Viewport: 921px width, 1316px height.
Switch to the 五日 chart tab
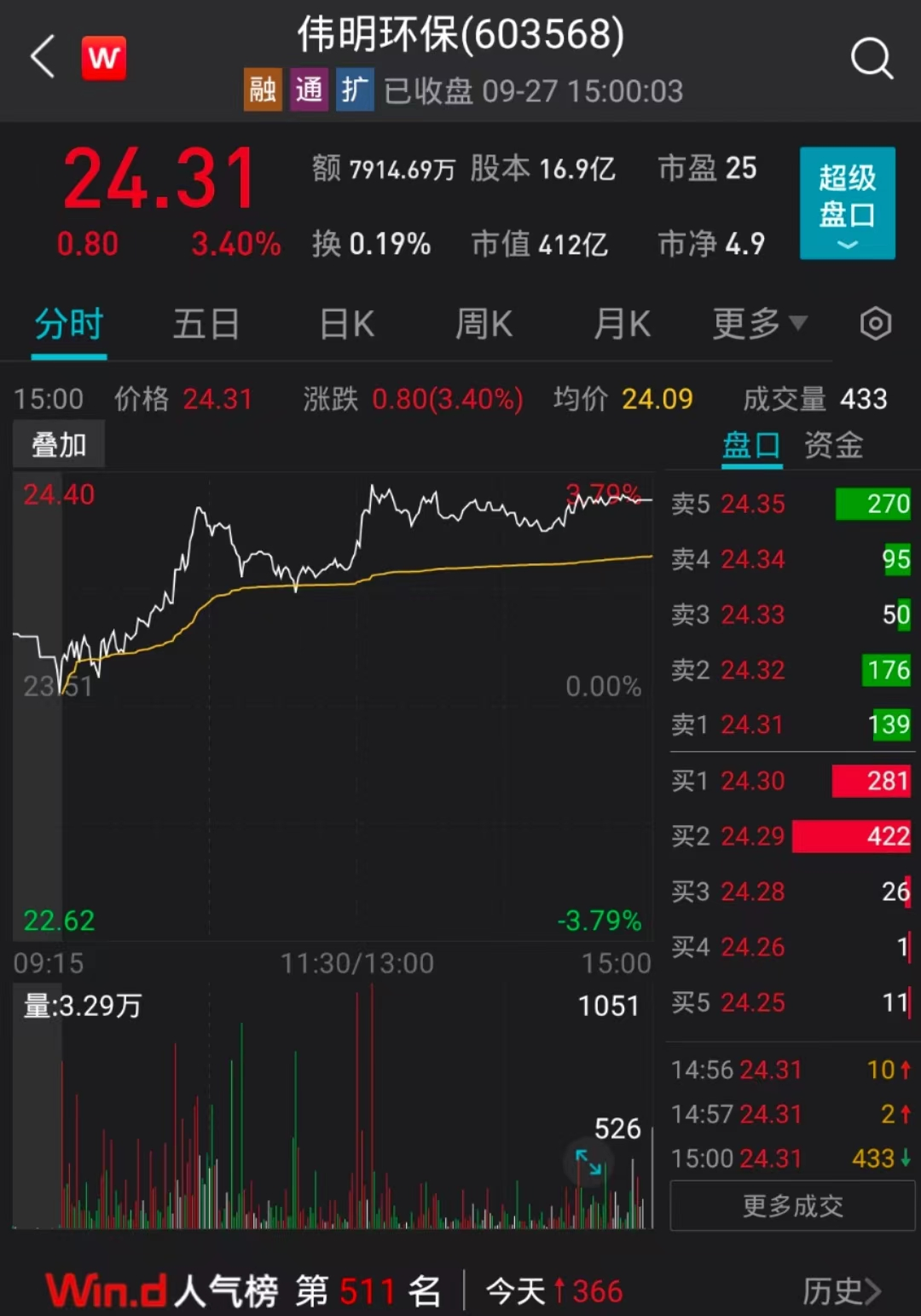coord(206,325)
